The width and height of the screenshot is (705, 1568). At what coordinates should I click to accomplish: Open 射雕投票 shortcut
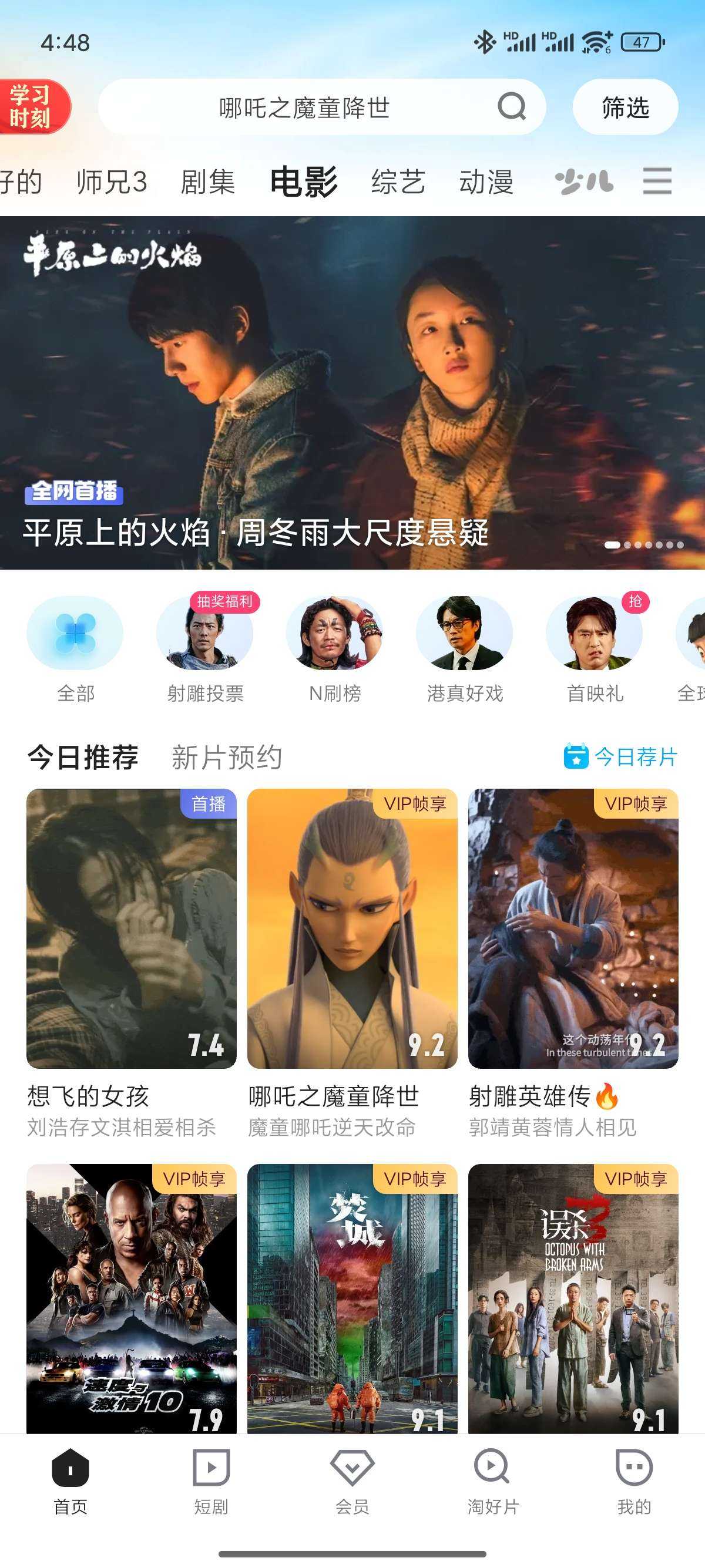pos(205,648)
